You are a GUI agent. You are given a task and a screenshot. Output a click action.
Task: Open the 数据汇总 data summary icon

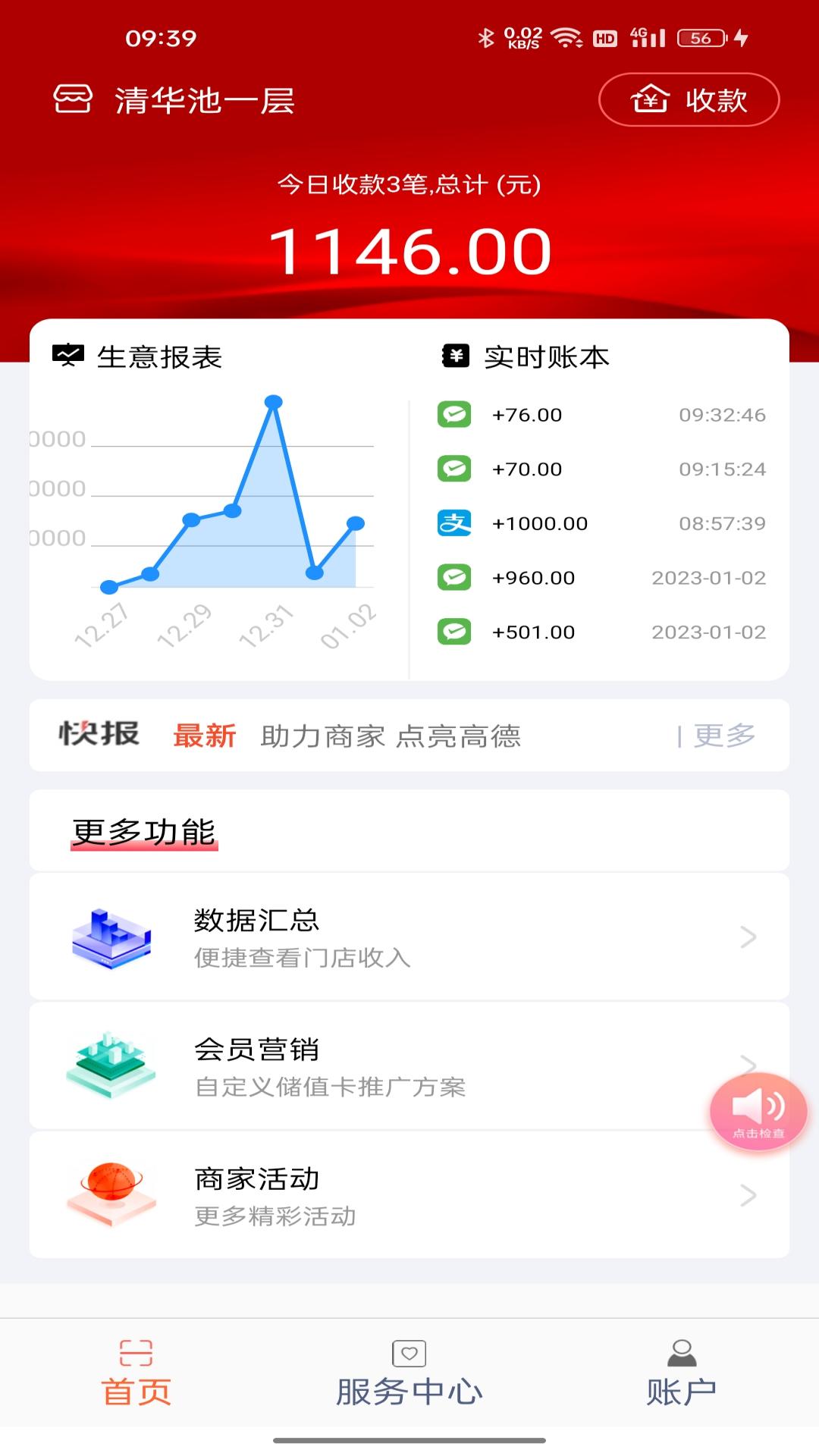point(110,937)
